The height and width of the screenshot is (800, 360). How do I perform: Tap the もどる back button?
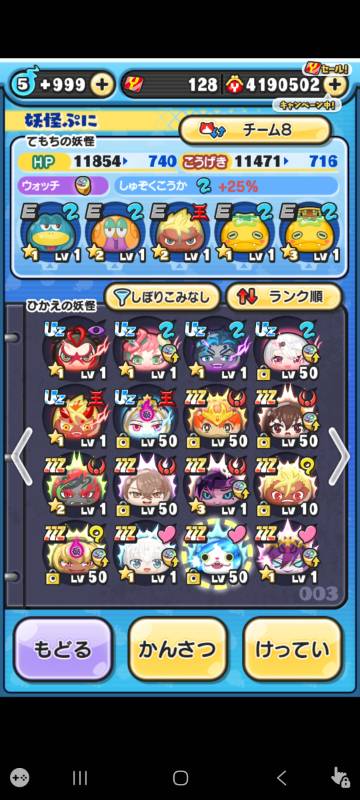62,649
